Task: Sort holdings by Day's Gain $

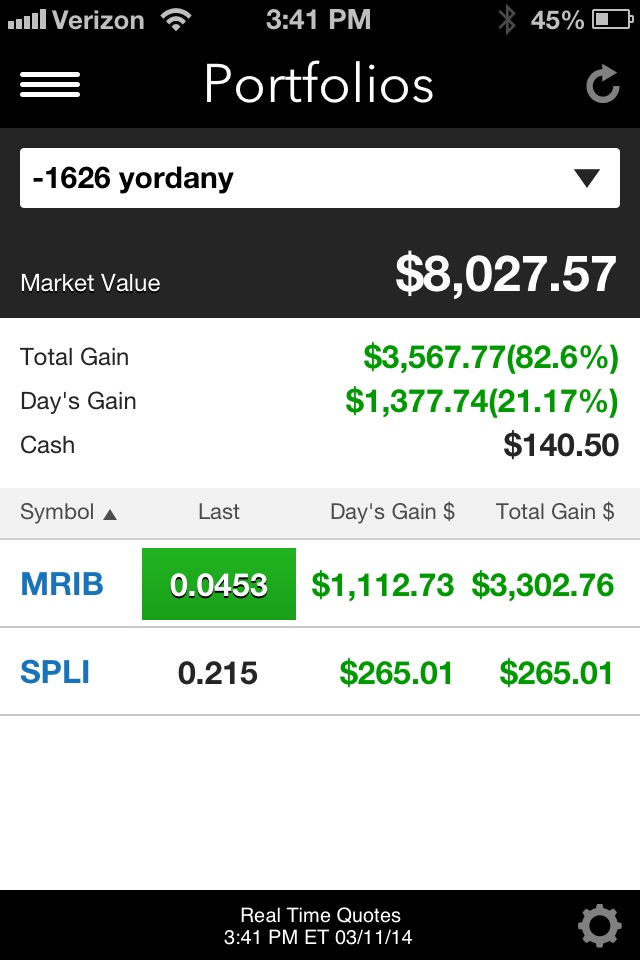Action: pyautogui.click(x=392, y=512)
